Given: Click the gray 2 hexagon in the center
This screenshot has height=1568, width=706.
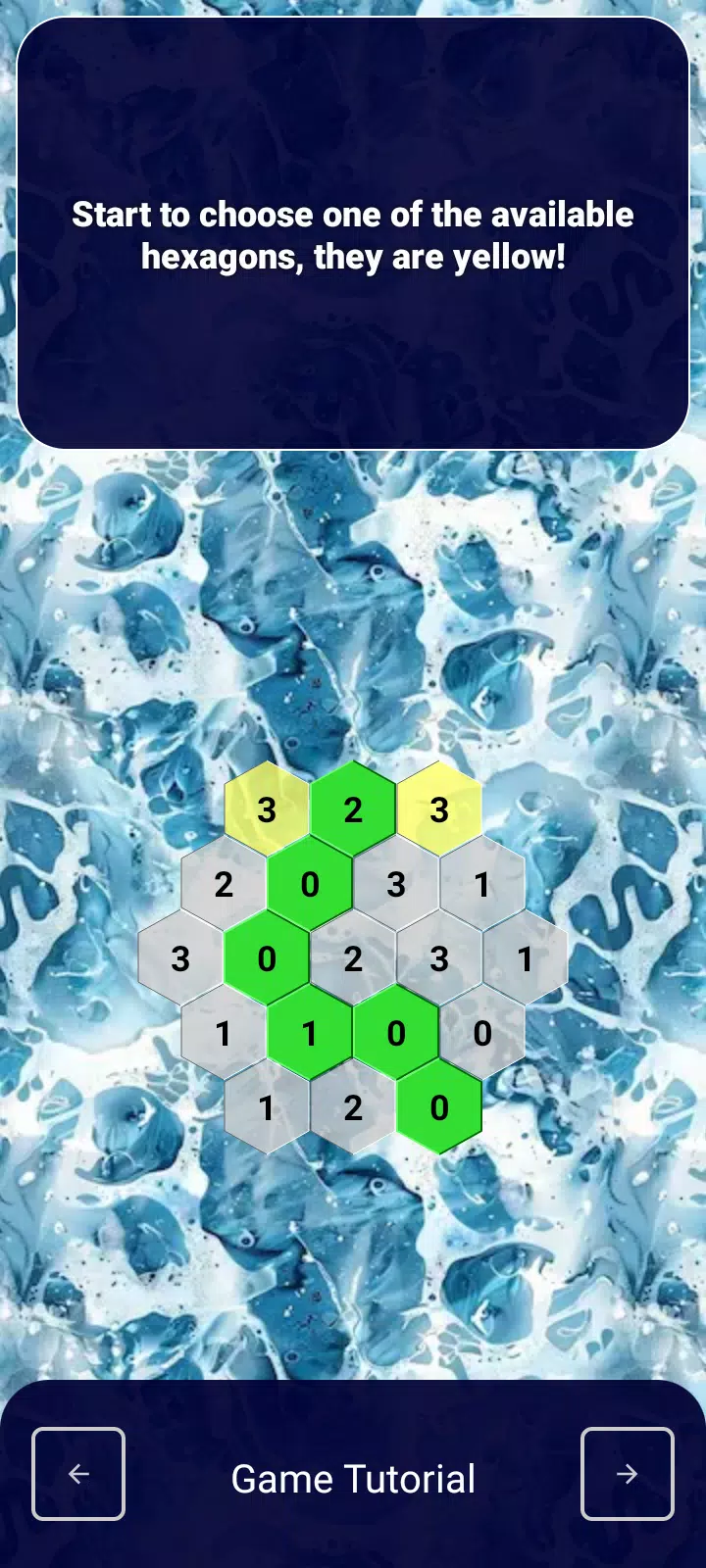Looking at the screenshot, I should [x=353, y=959].
